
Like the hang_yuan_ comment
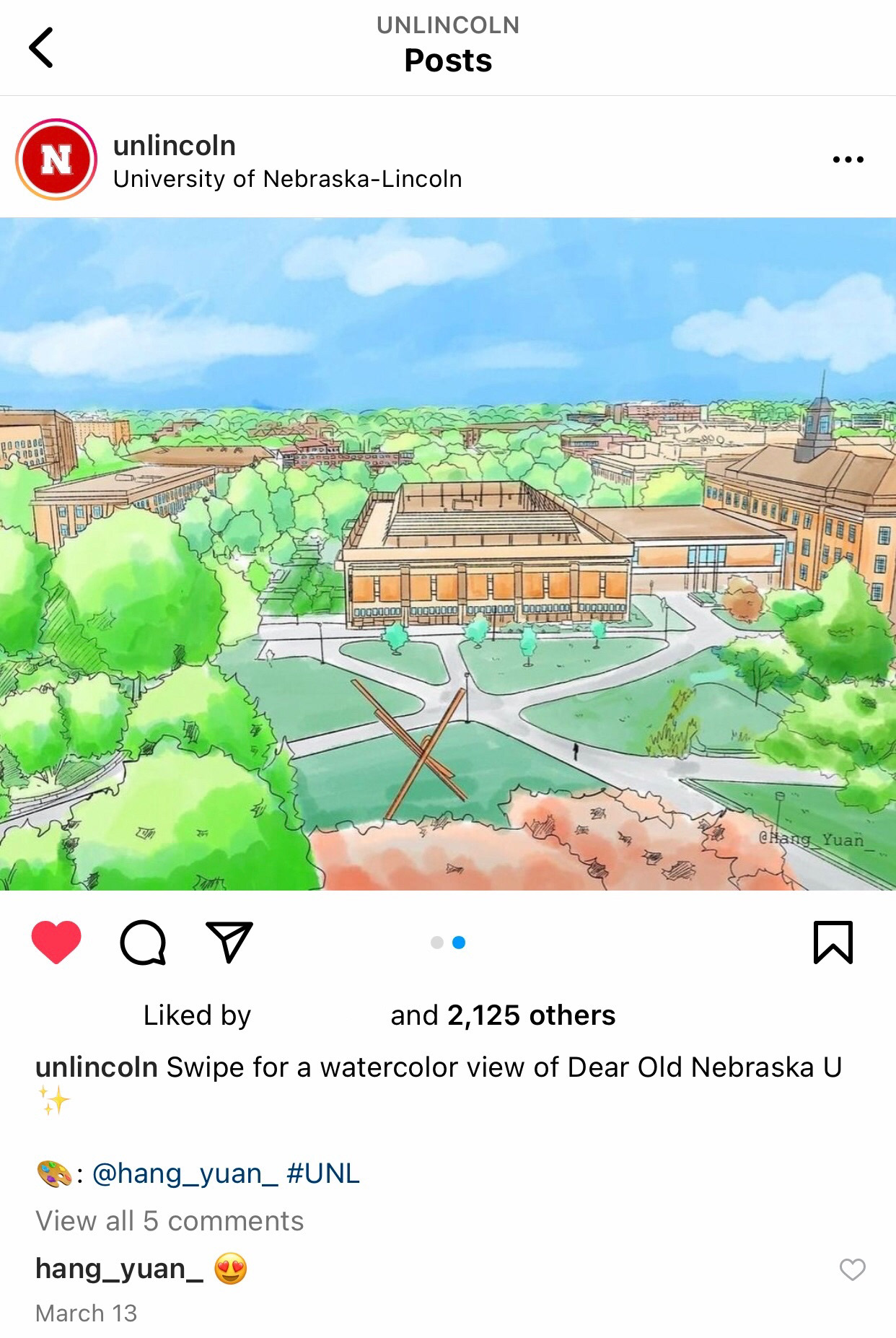(x=852, y=1269)
